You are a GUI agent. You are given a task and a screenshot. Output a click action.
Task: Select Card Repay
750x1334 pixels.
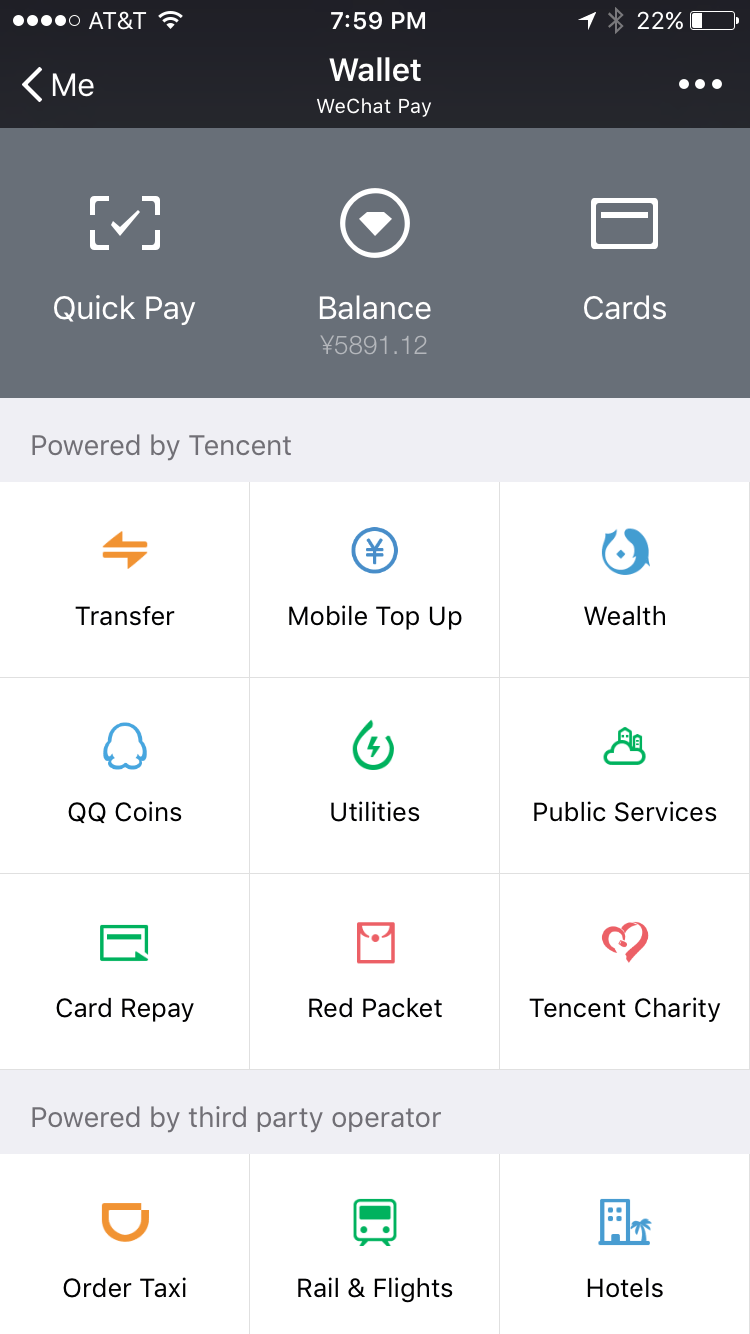125,971
